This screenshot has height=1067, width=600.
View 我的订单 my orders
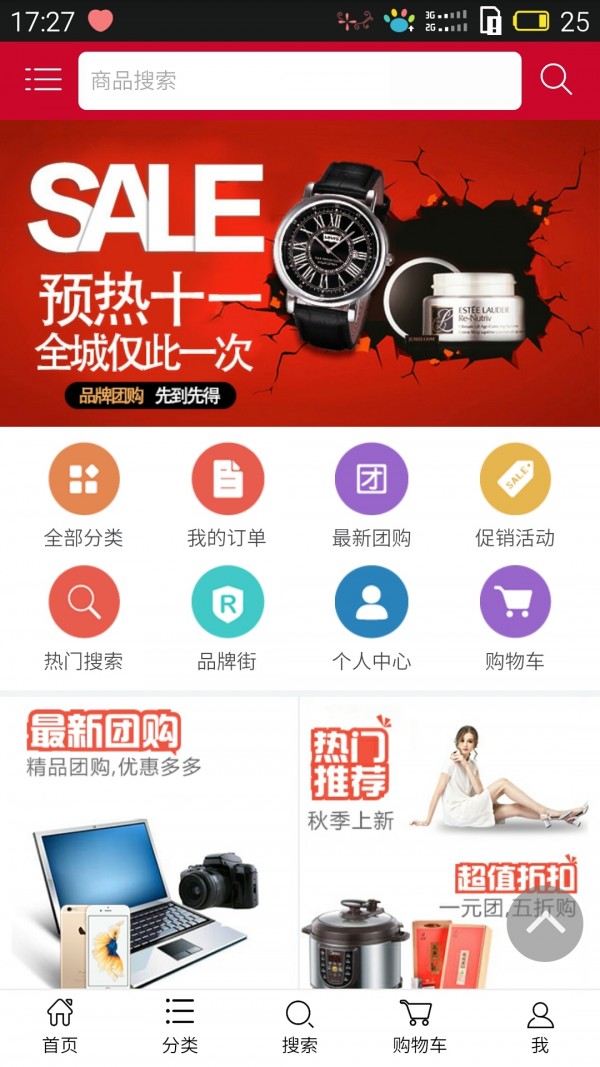(227, 496)
